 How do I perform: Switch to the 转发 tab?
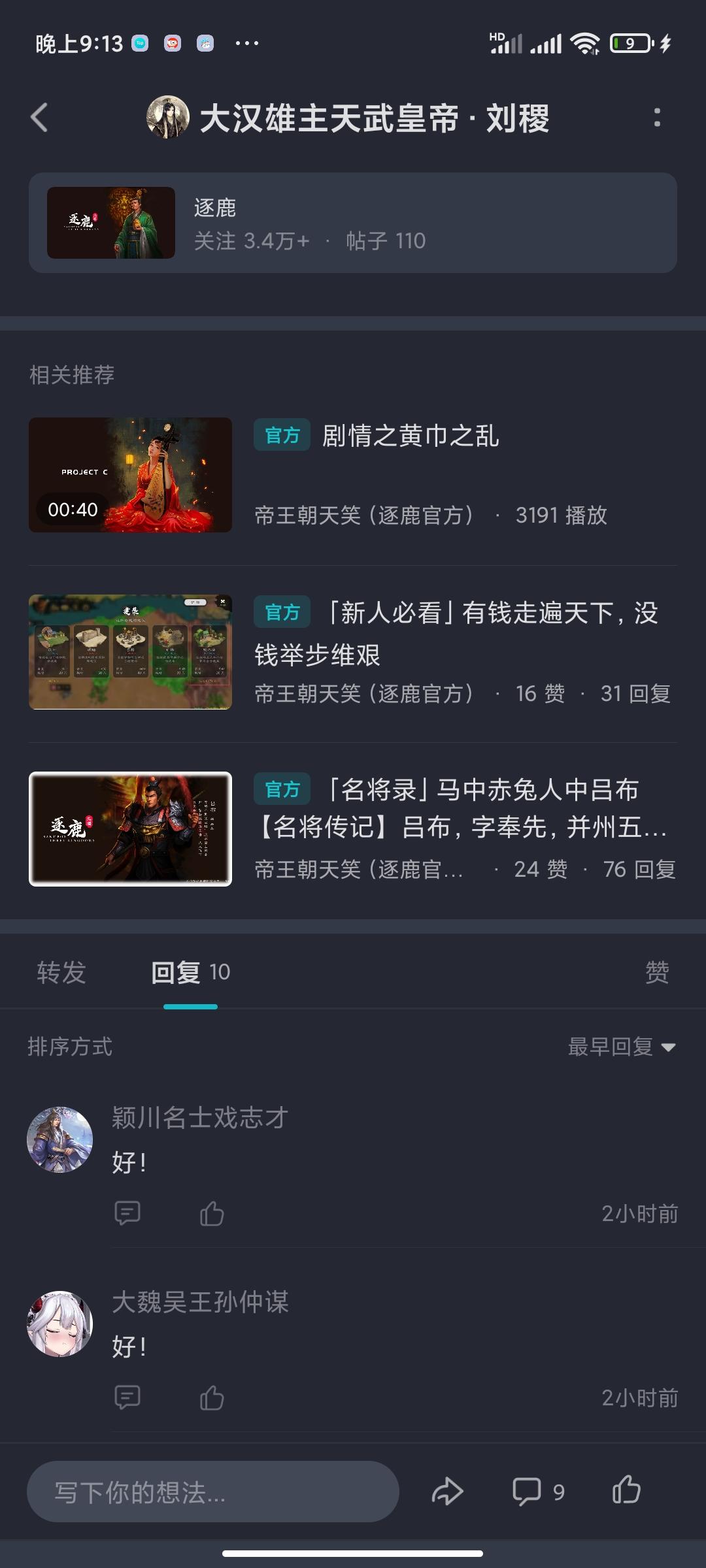tap(62, 972)
